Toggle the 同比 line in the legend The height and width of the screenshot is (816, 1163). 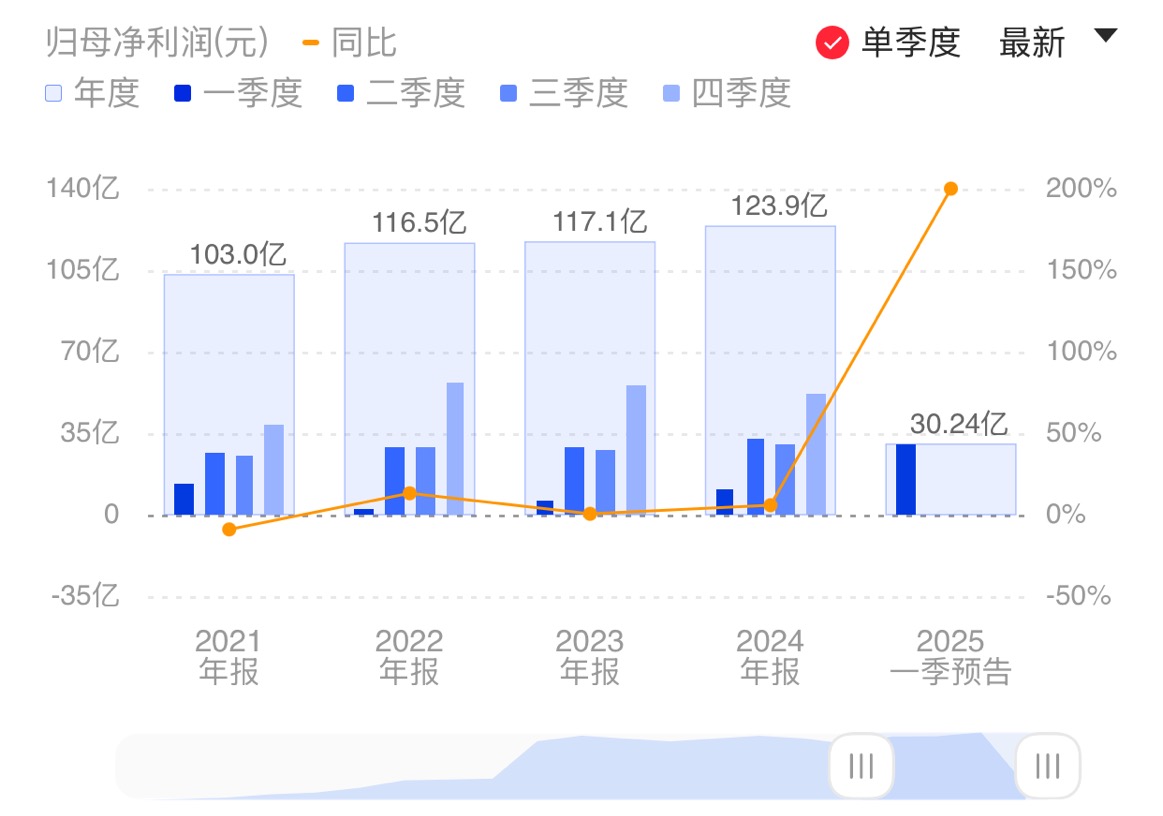349,43
